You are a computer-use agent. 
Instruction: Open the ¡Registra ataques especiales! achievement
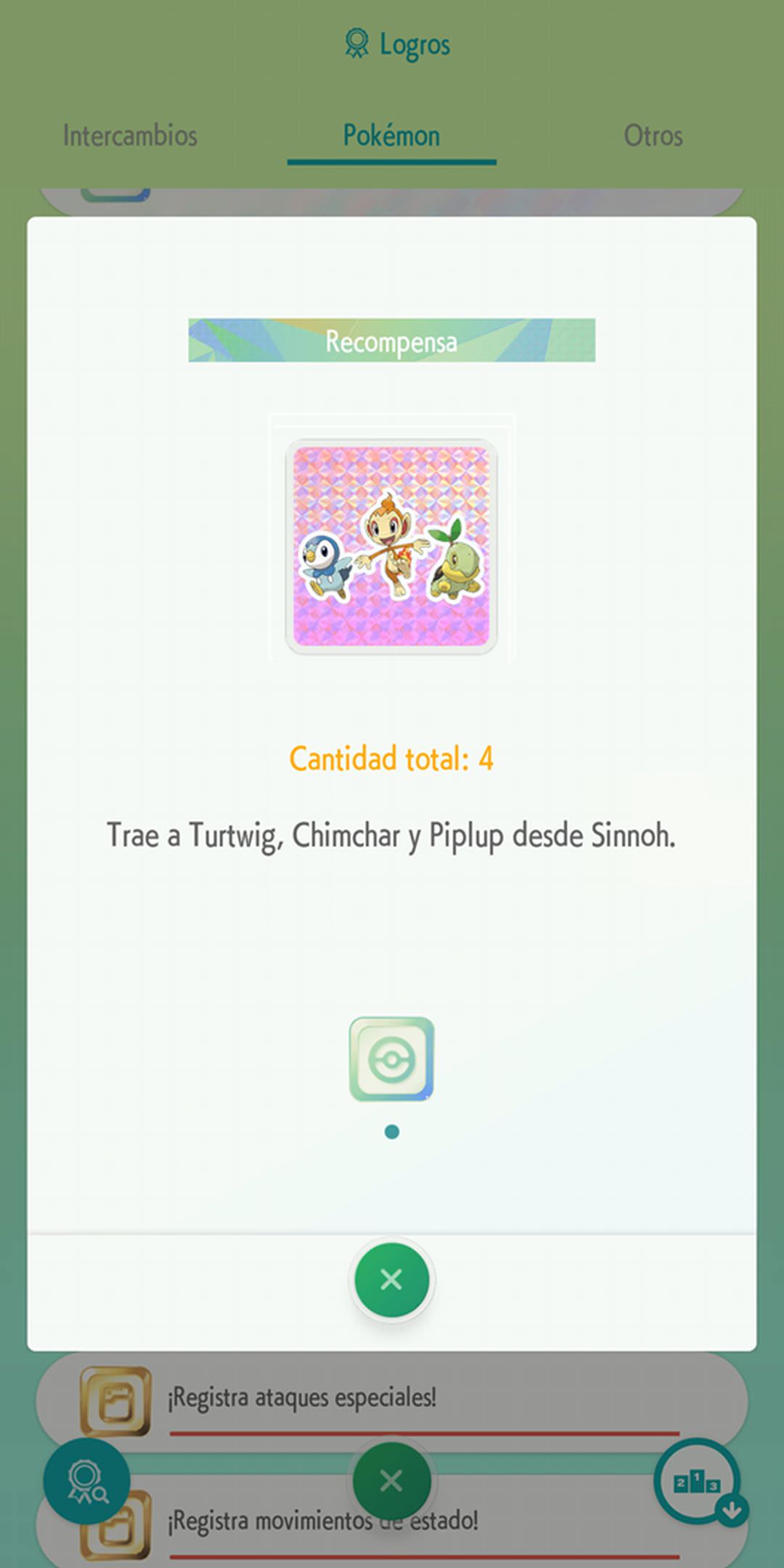392,1398
